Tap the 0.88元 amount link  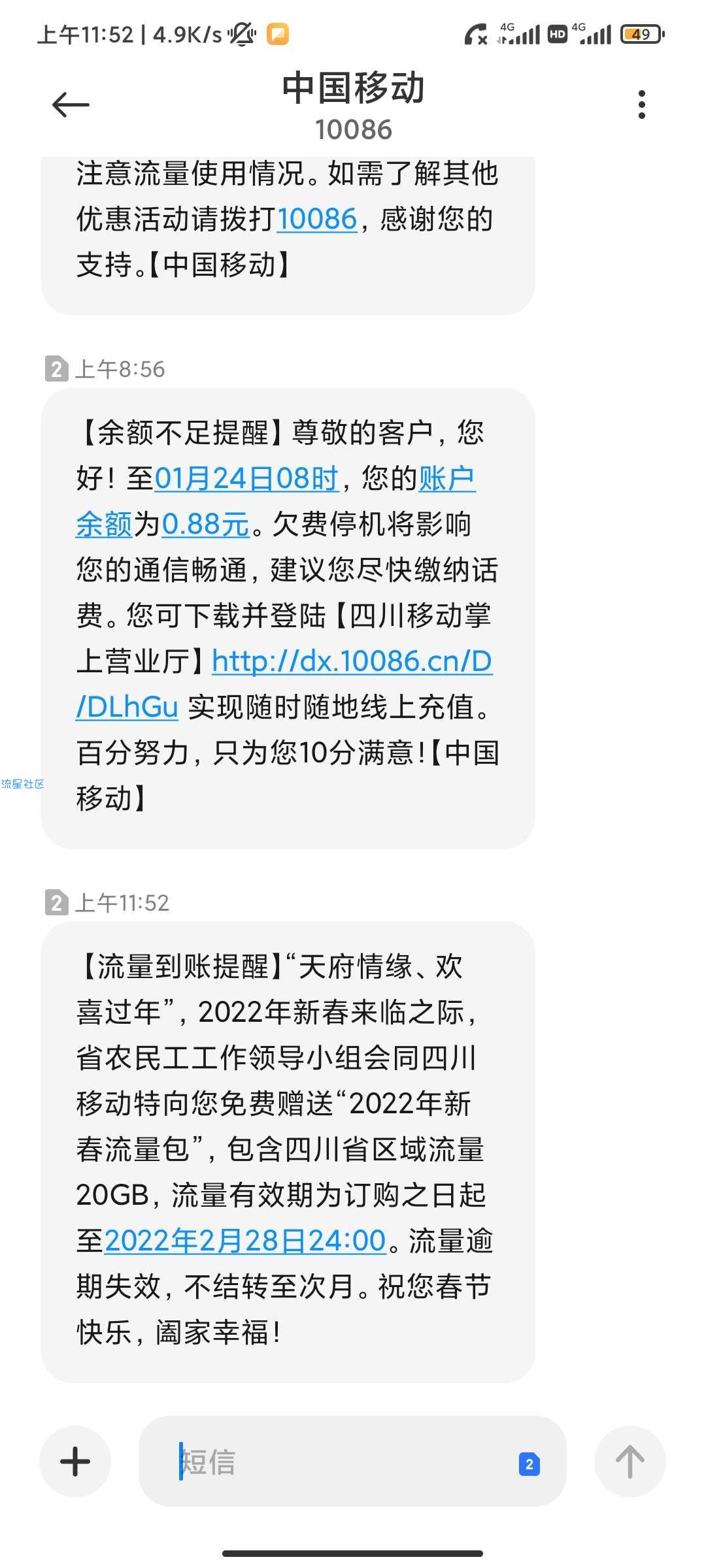tap(205, 524)
